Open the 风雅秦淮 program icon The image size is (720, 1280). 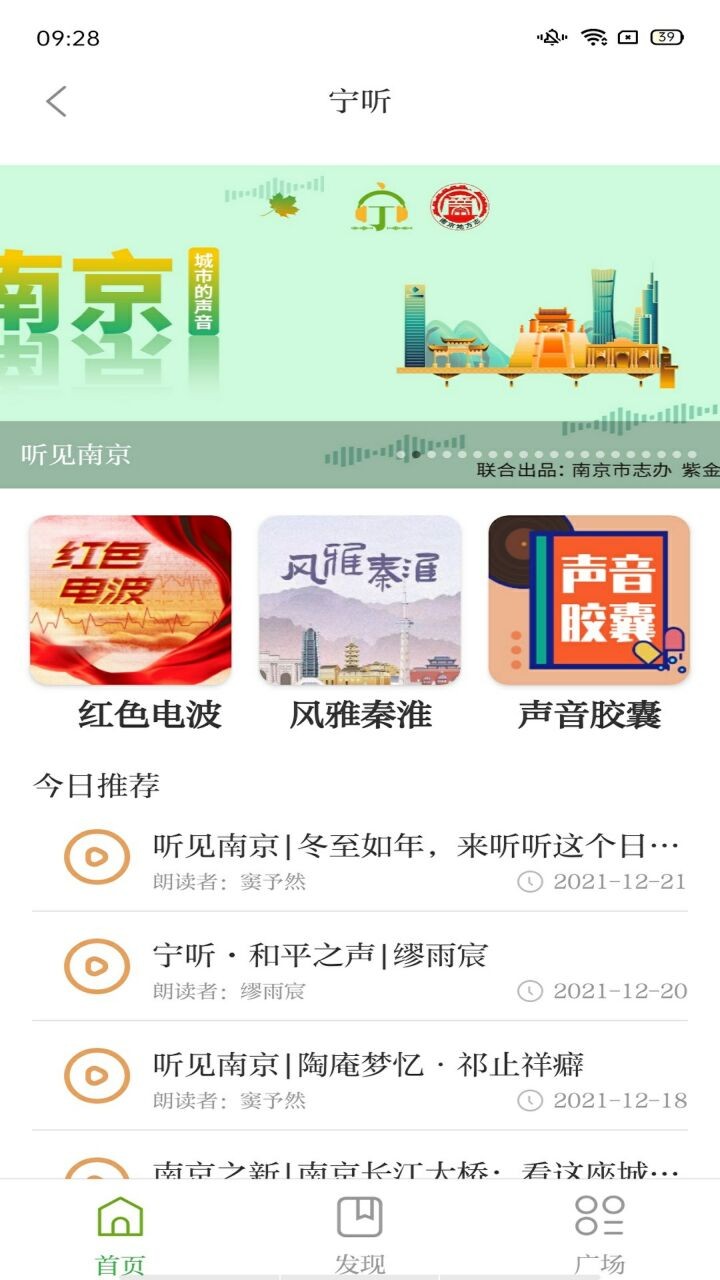click(358, 597)
